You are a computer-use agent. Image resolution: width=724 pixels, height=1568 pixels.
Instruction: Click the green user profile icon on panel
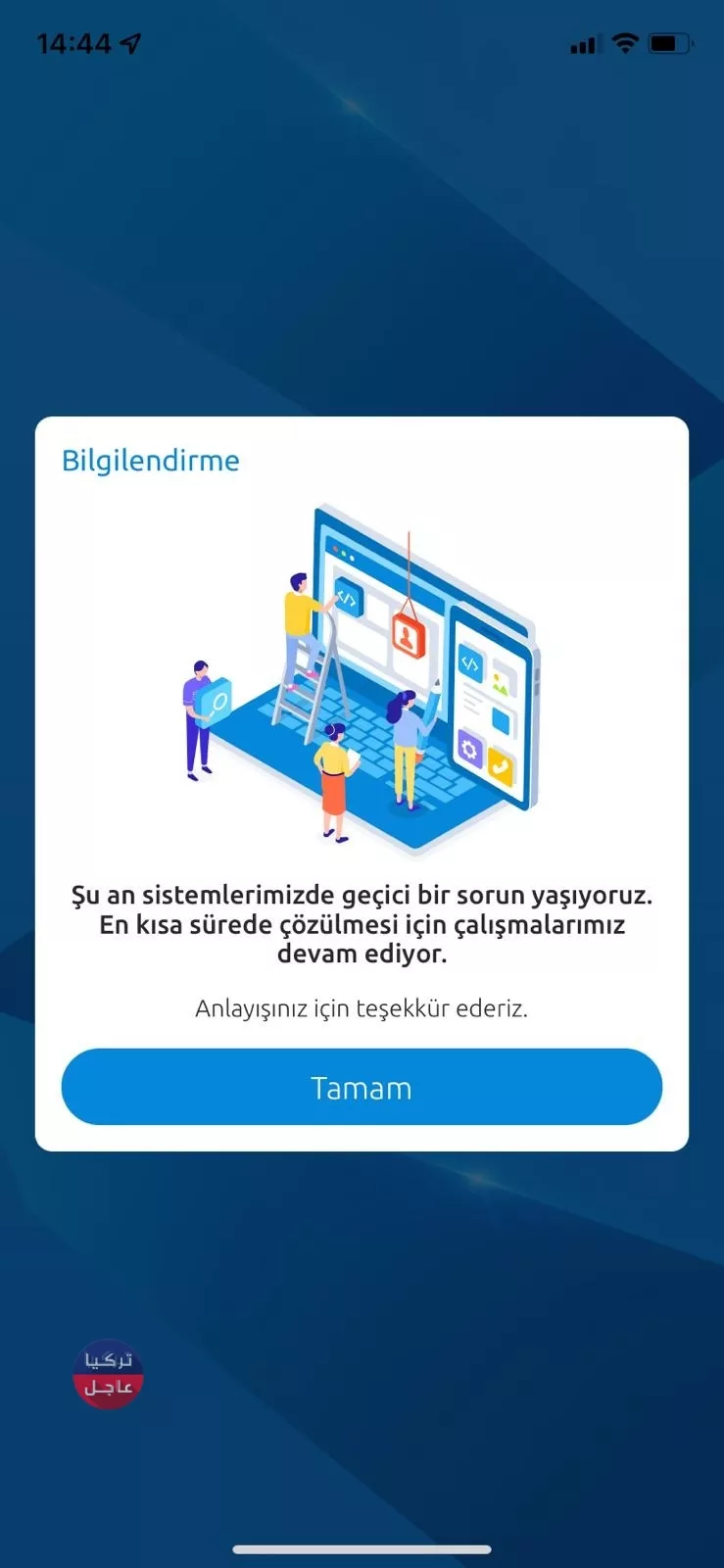pyautogui.click(x=499, y=683)
